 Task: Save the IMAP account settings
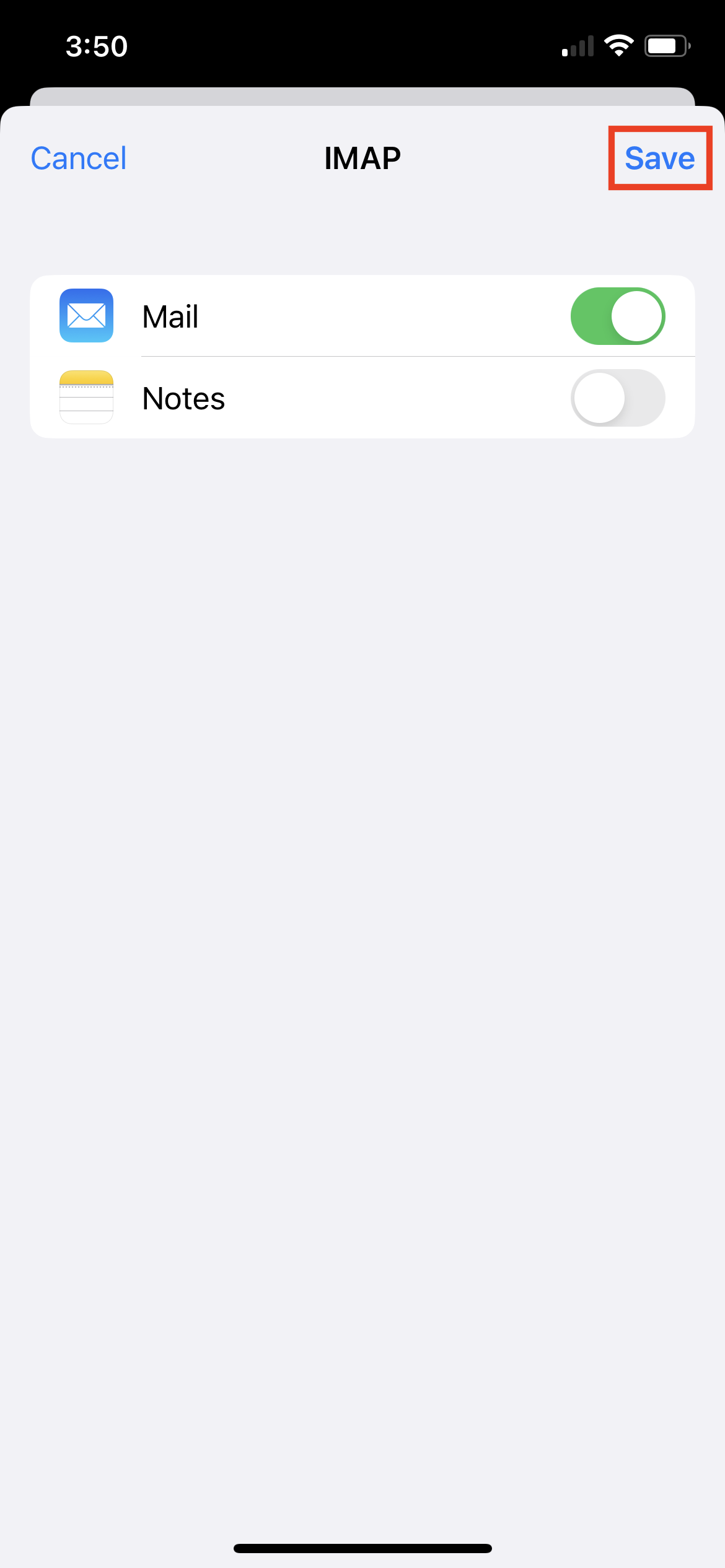click(659, 159)
